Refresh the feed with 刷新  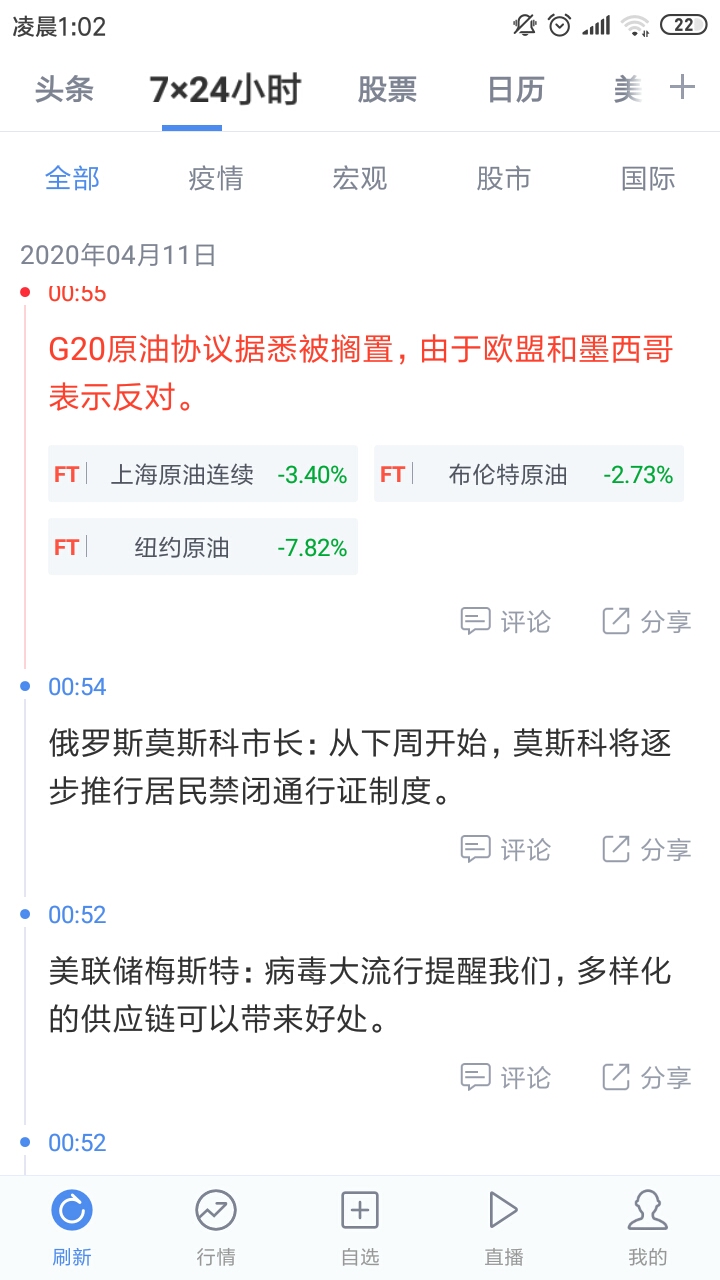tap(72, 1227)
